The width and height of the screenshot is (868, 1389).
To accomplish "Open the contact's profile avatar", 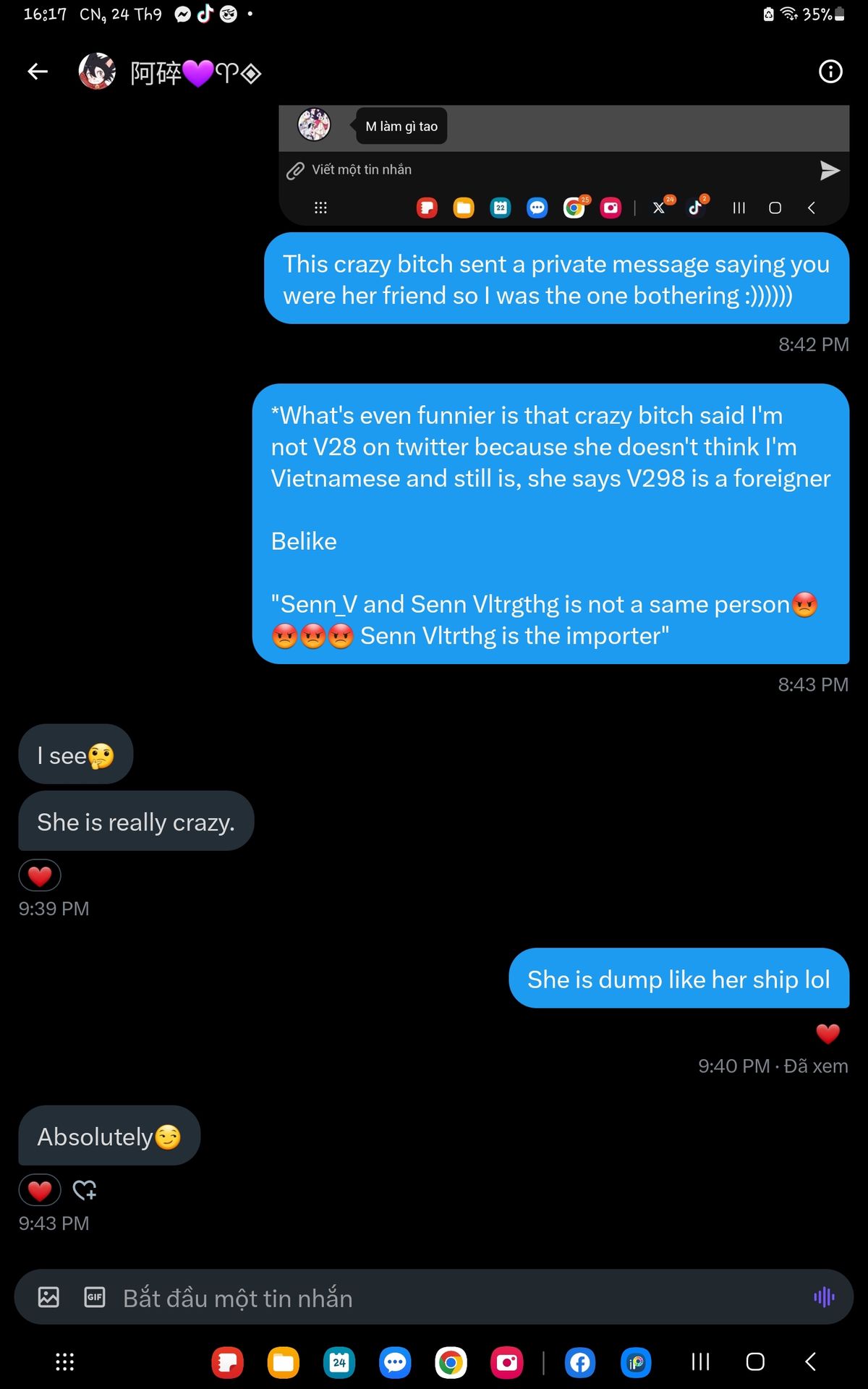I will (x=97, y=71).
